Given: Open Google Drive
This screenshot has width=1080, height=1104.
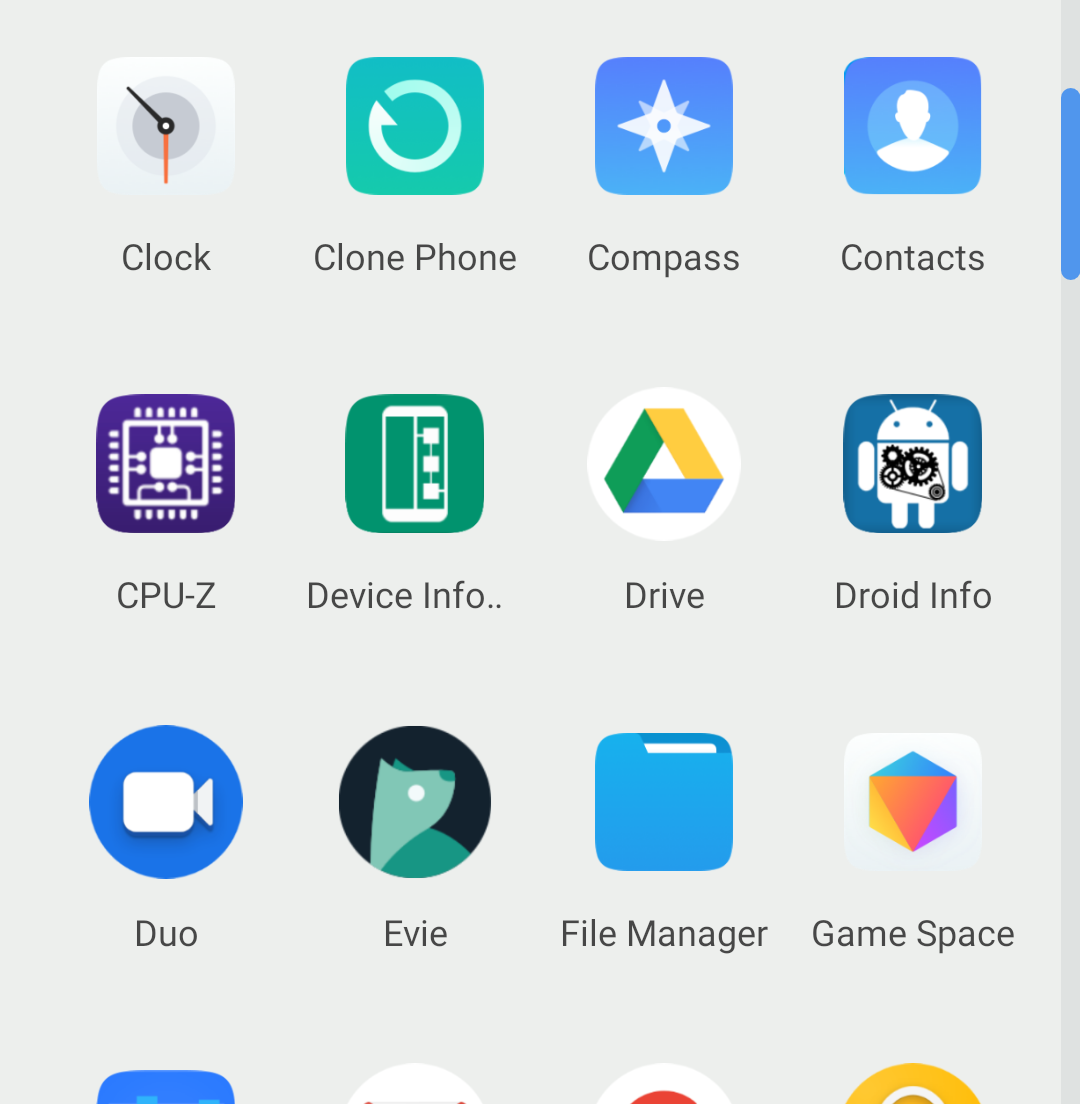Looking at the screenshot, I should 664,464.
